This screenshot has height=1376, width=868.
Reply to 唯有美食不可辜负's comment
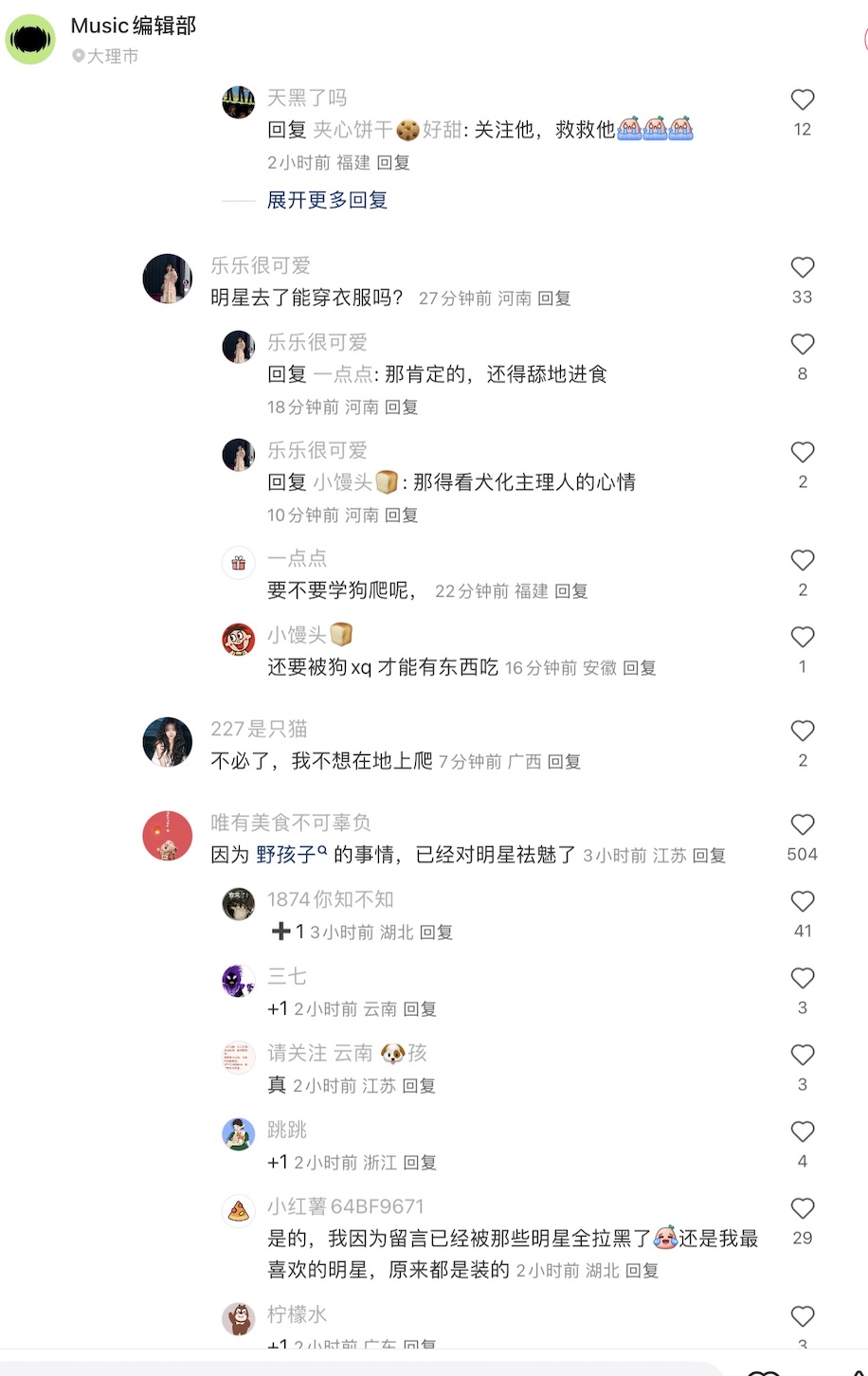pos(709,856)
